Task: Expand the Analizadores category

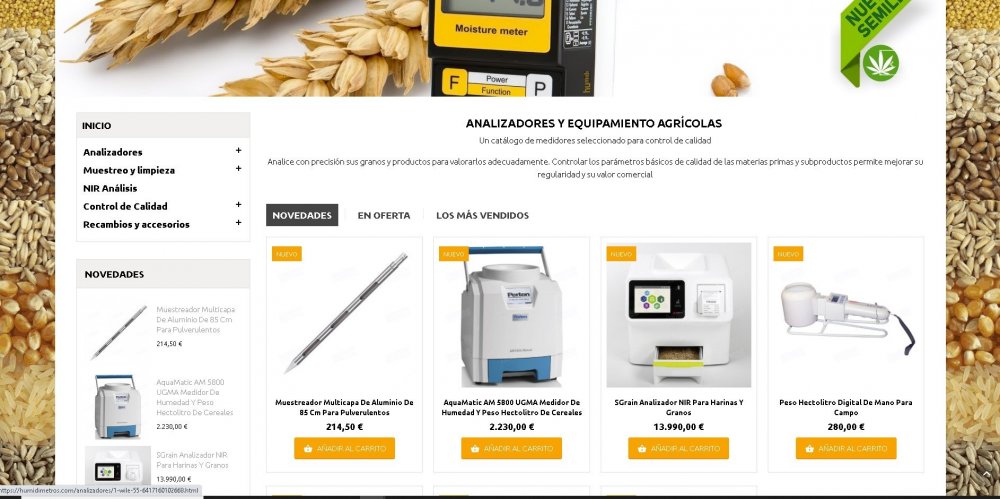Action: [238, 151]
